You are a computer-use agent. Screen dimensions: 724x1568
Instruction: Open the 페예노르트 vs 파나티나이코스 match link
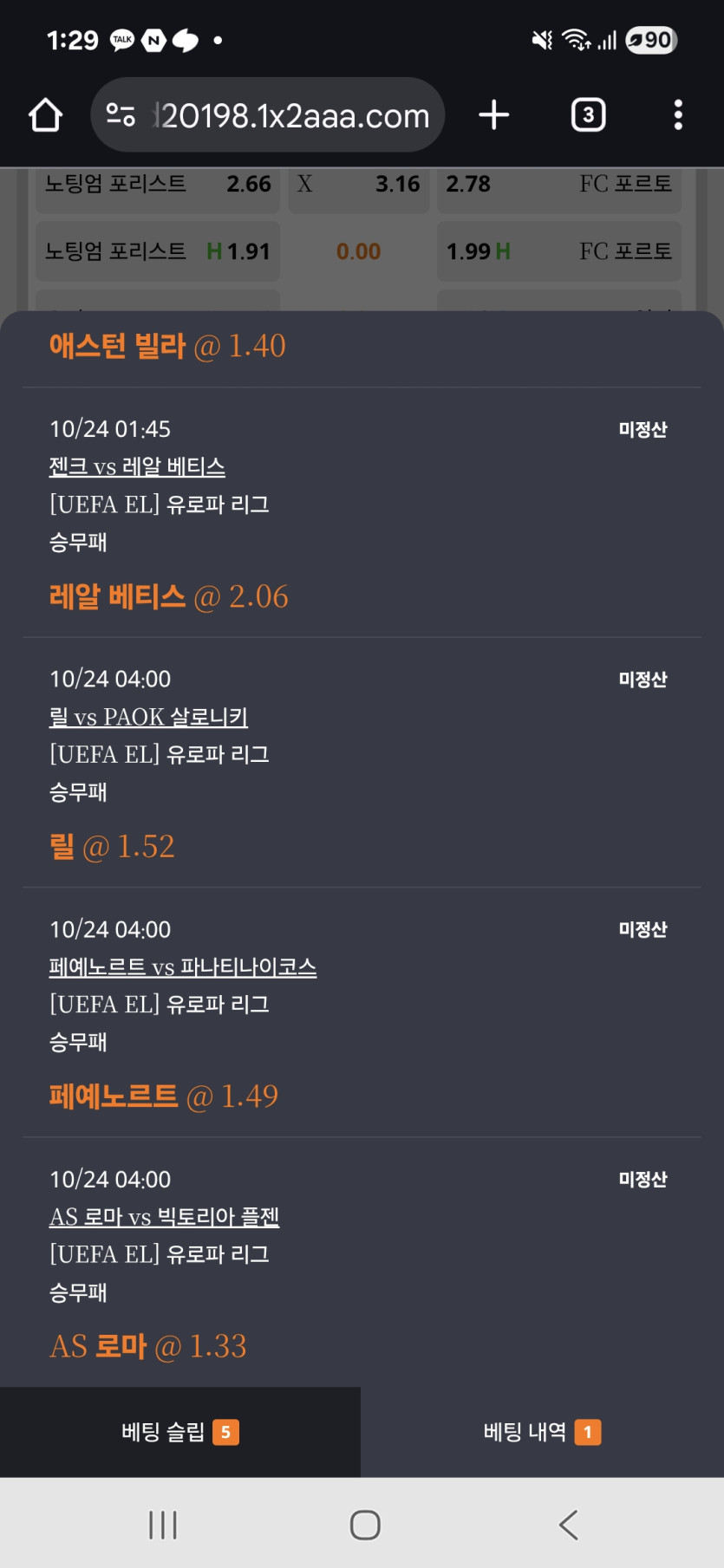pos(183,966)
